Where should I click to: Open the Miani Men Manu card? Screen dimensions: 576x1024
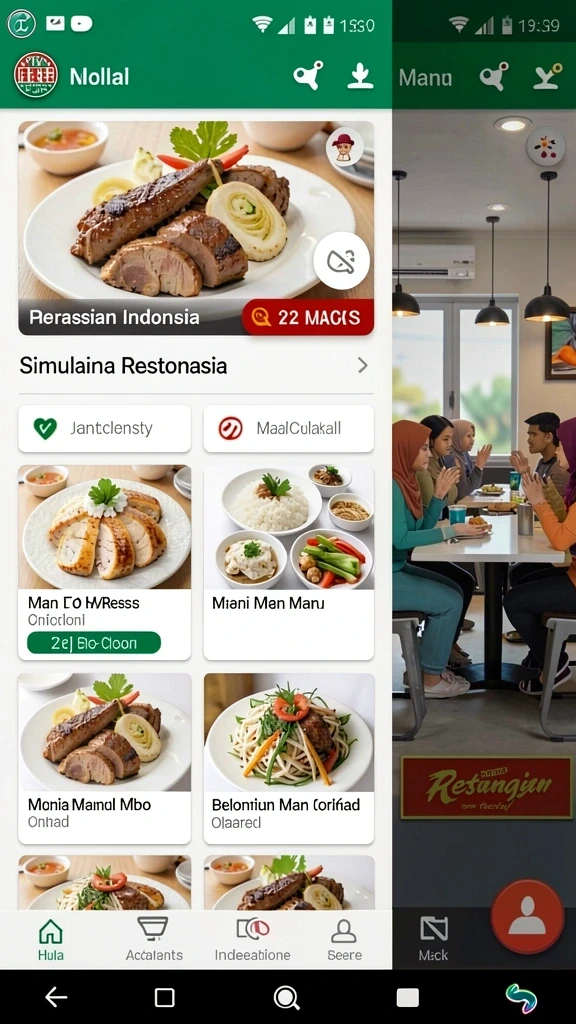click(289, 562)
